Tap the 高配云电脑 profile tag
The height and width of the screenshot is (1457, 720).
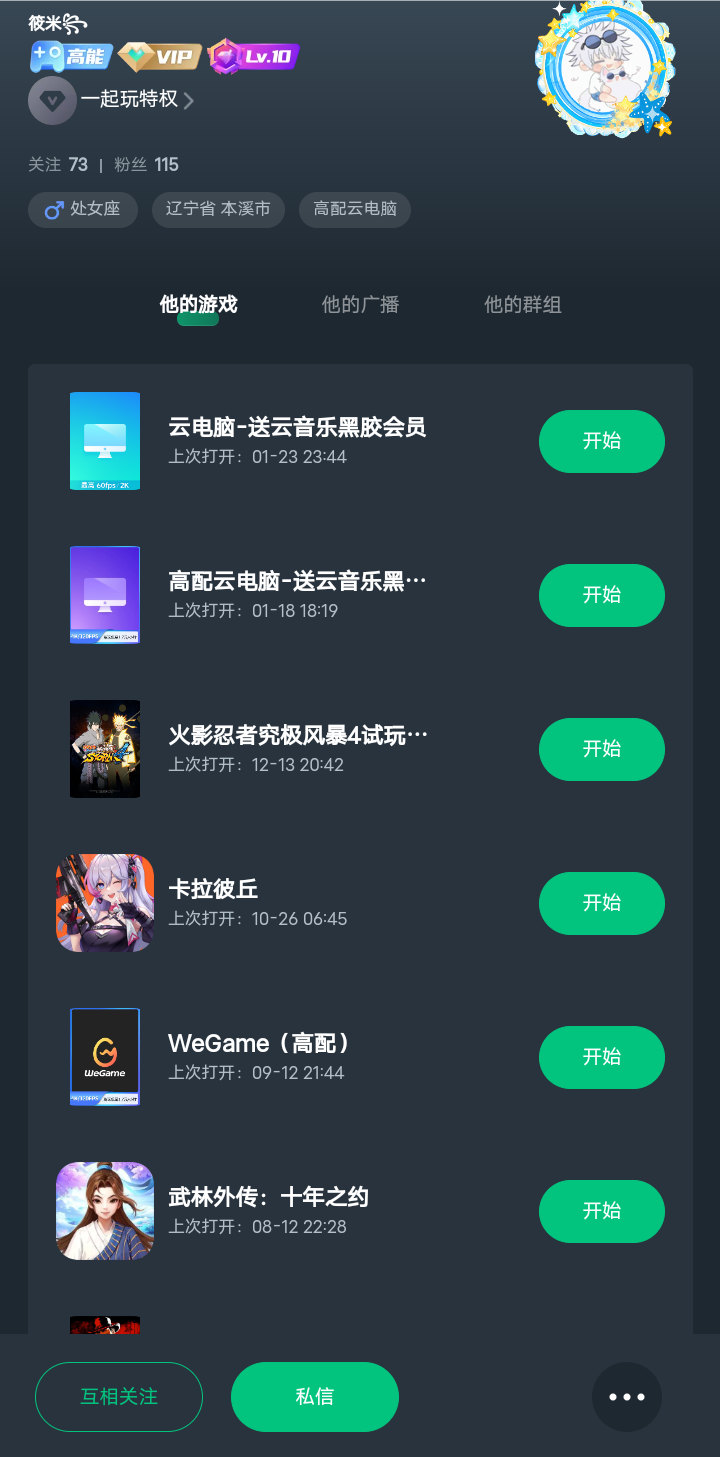pos(355,210)
